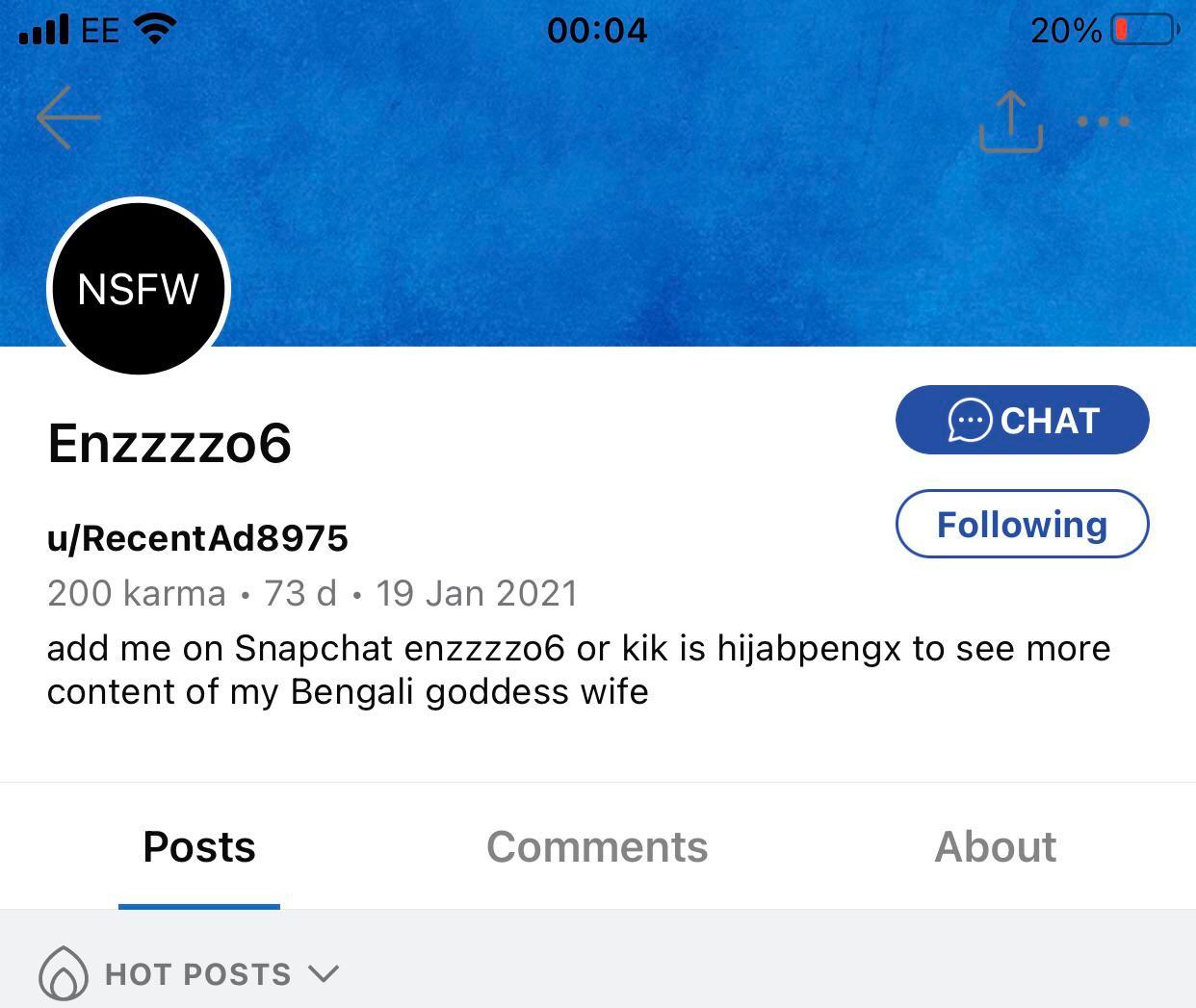Select the Posts tab

(199, 847)
